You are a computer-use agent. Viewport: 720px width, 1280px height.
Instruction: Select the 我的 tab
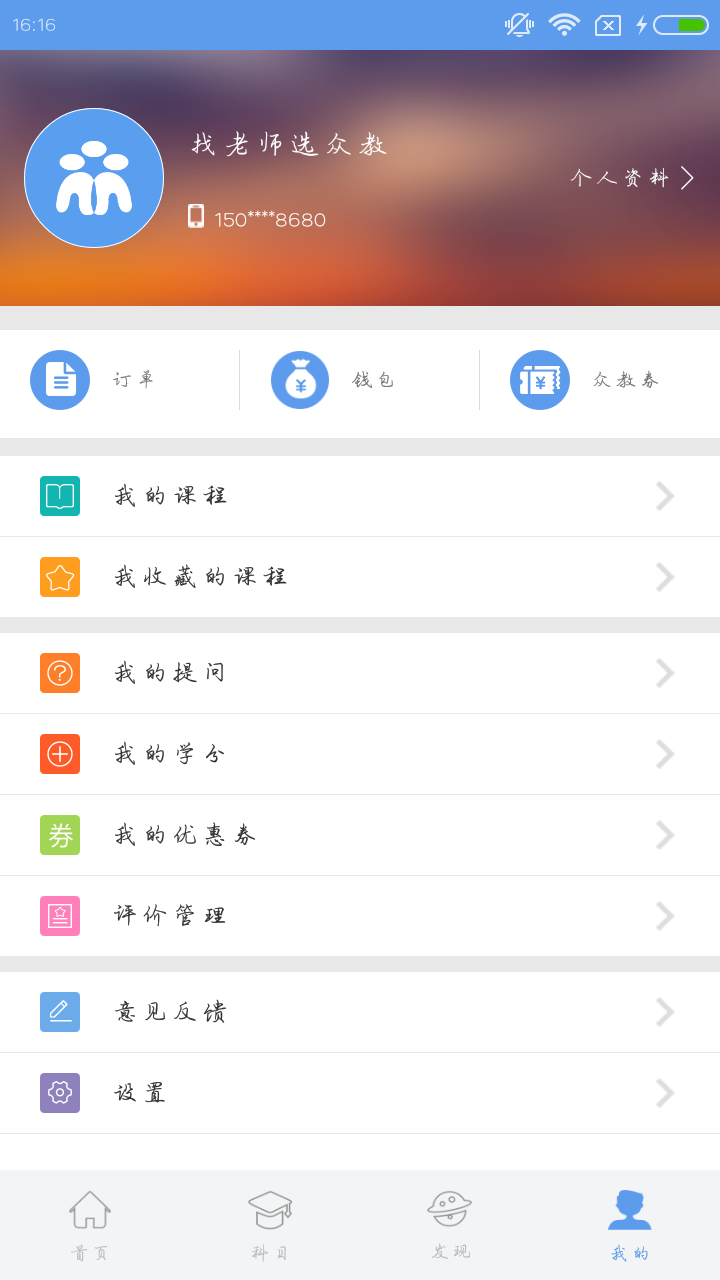pyautogui.click(x=630, y=1225)
